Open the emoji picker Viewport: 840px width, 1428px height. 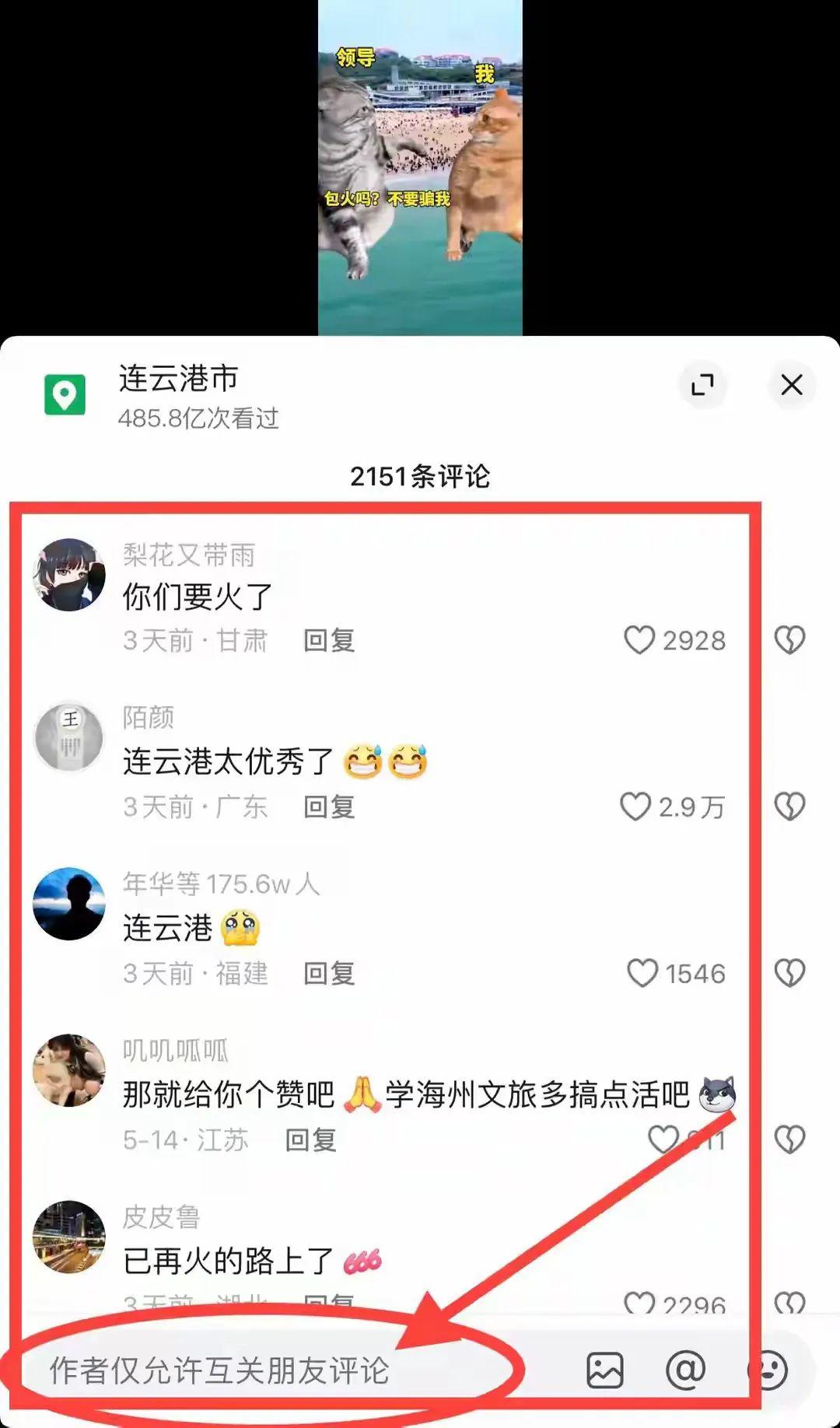point(769,1370)
